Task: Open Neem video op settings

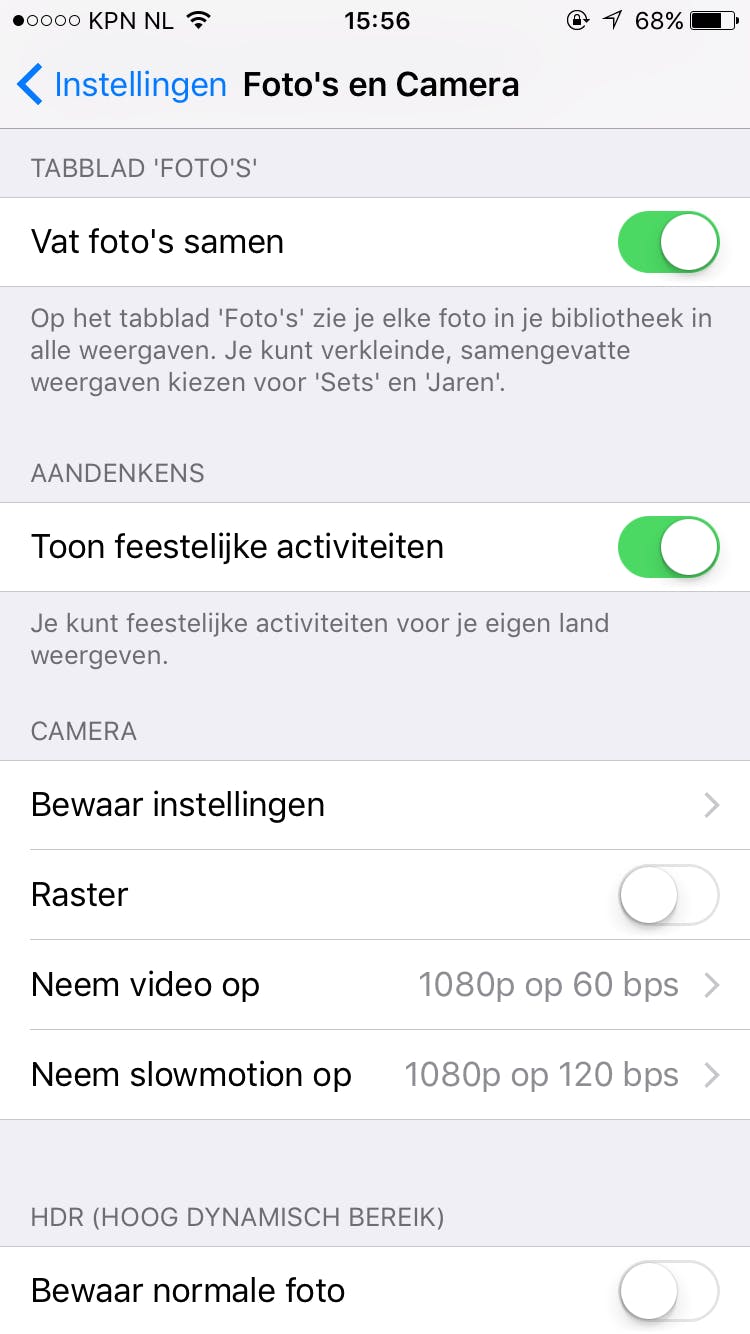Action: pyautogui.click(x=375, y=985)
